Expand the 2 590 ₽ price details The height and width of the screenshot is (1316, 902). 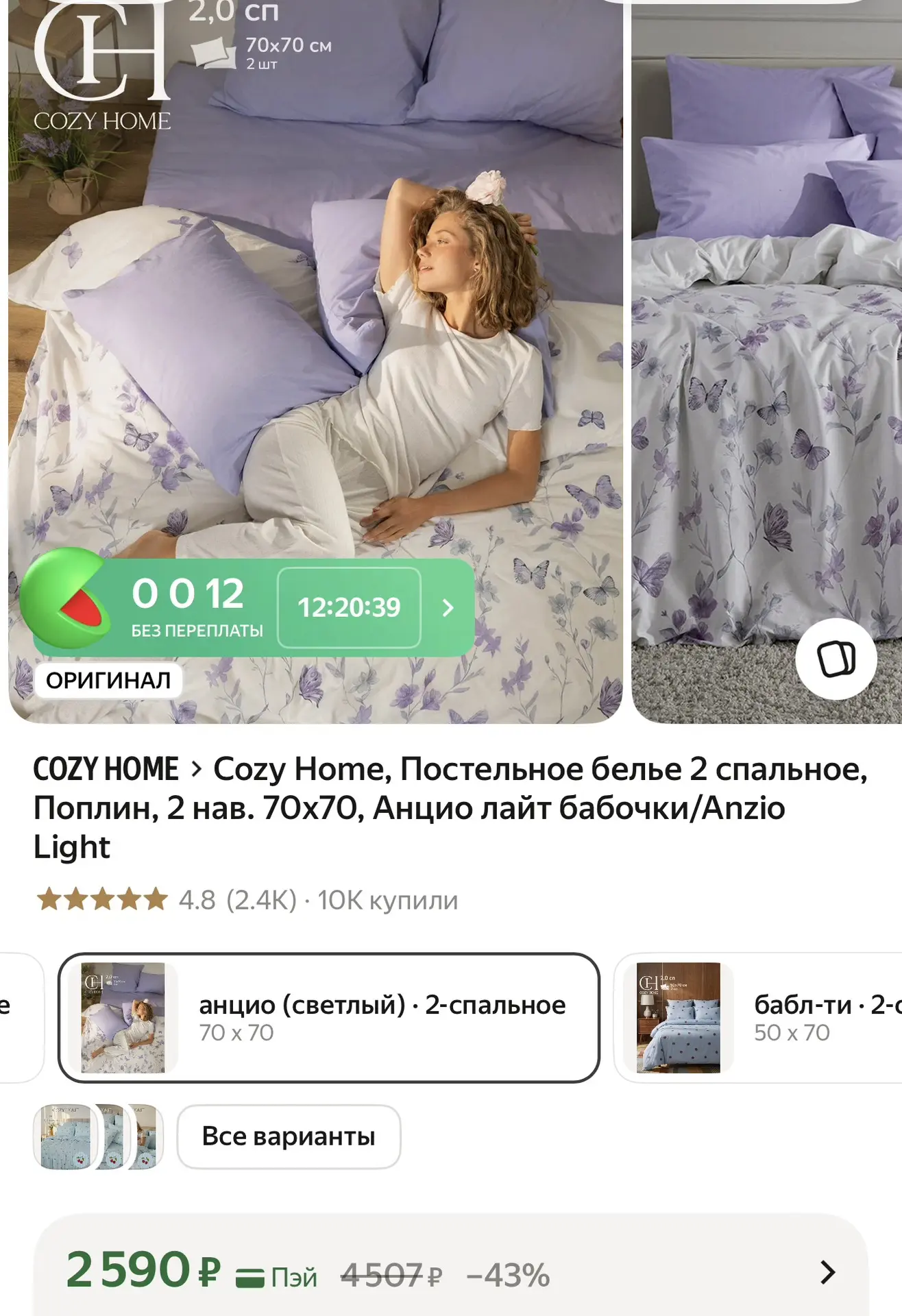point(451,1271)
